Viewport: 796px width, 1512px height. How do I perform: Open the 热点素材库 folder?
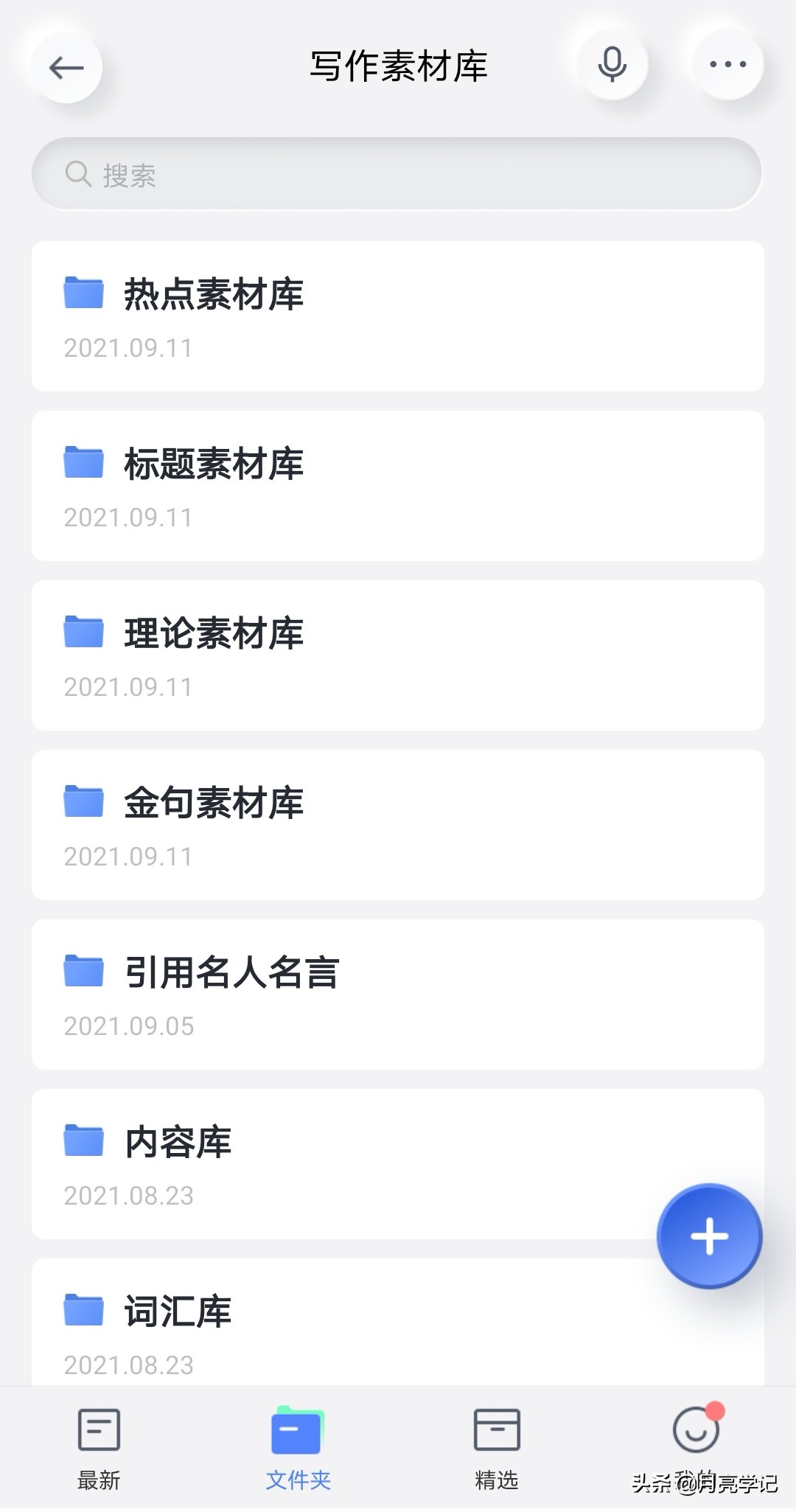[397, 316]
